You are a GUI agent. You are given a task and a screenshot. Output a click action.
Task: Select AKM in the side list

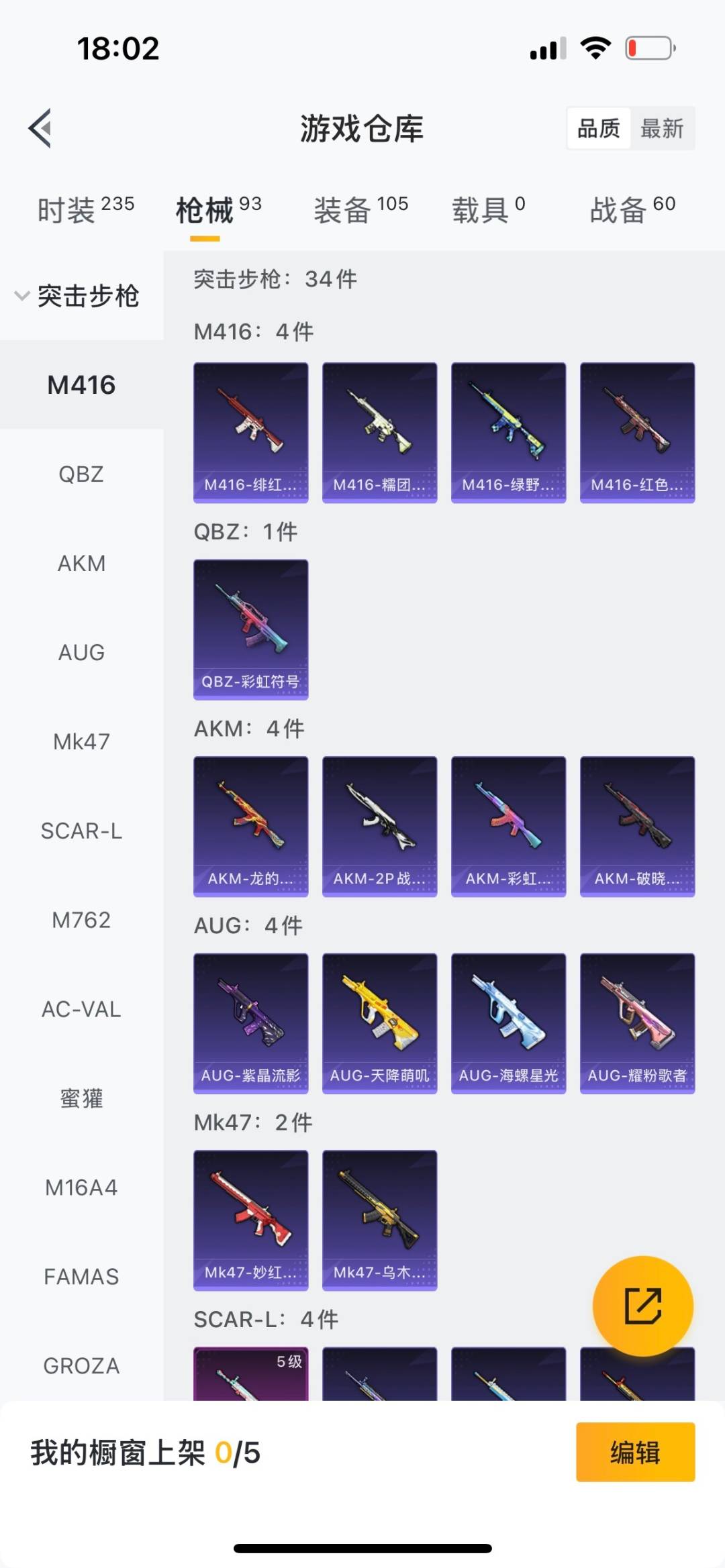81,564
